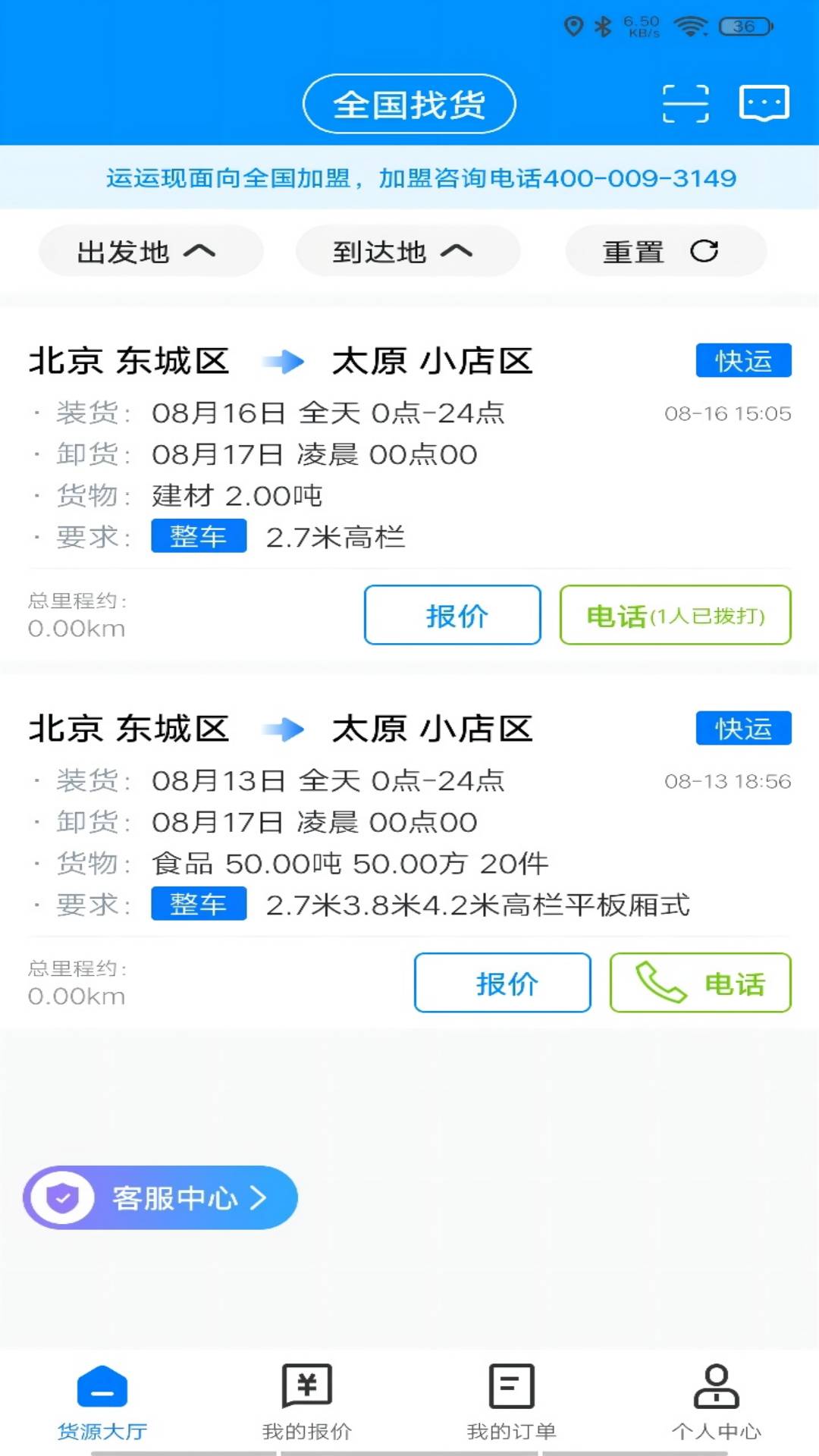Image resolution: width=819 pixels, height=1456 pixels.
Task: Open the 我的订单 icon in bottom bar
Action: (x=510, y=1388)
